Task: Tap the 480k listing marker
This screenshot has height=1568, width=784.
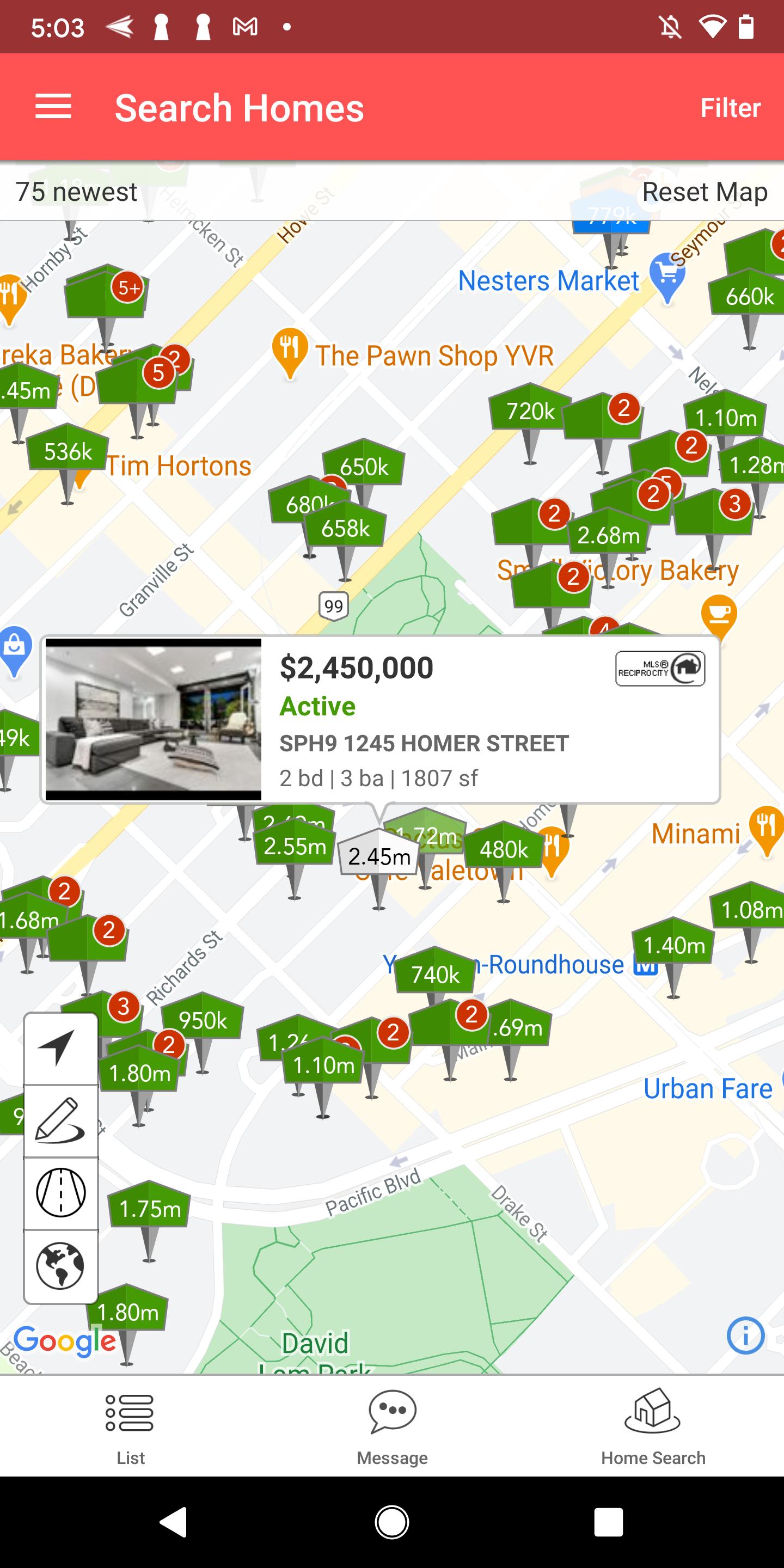Action: coord(504,849)
